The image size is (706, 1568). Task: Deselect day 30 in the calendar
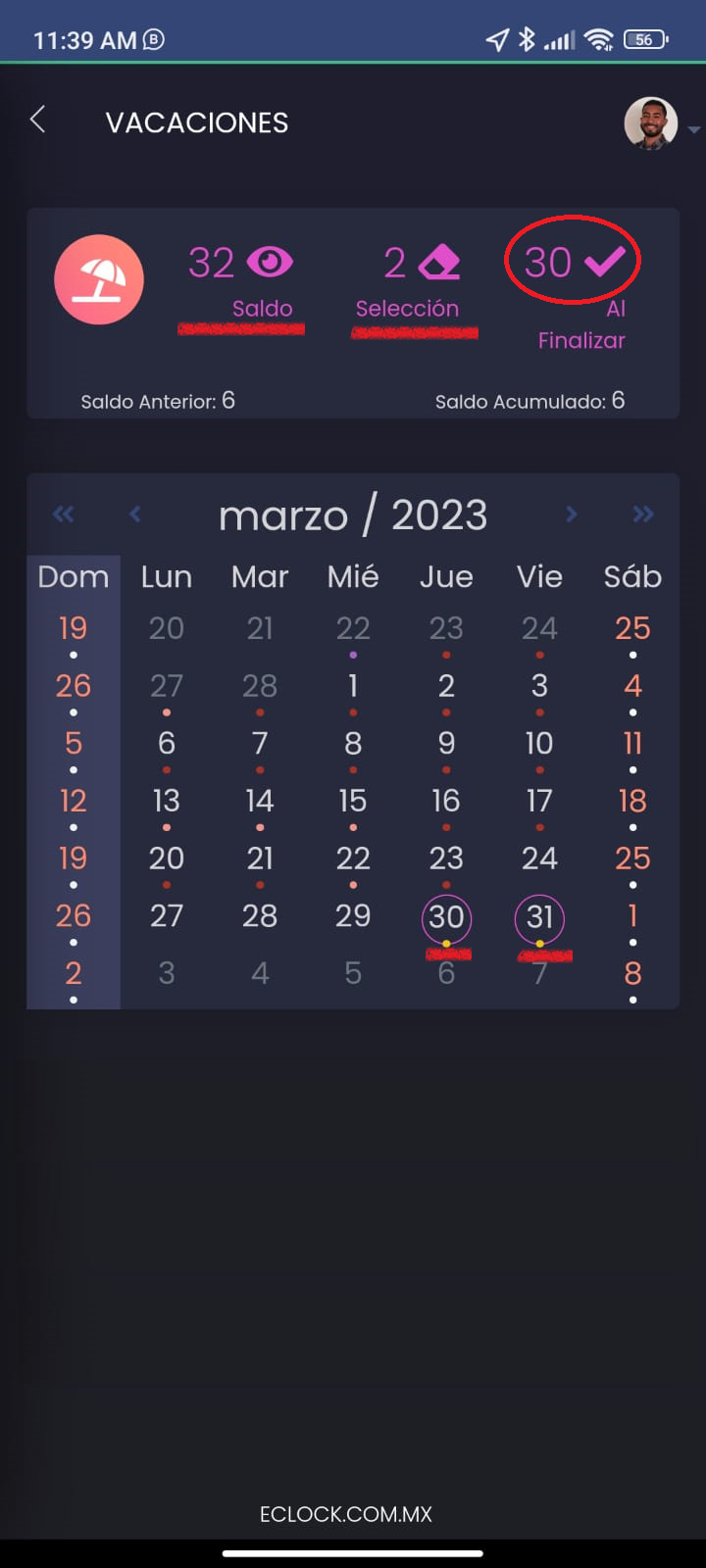tap(446, 917)
